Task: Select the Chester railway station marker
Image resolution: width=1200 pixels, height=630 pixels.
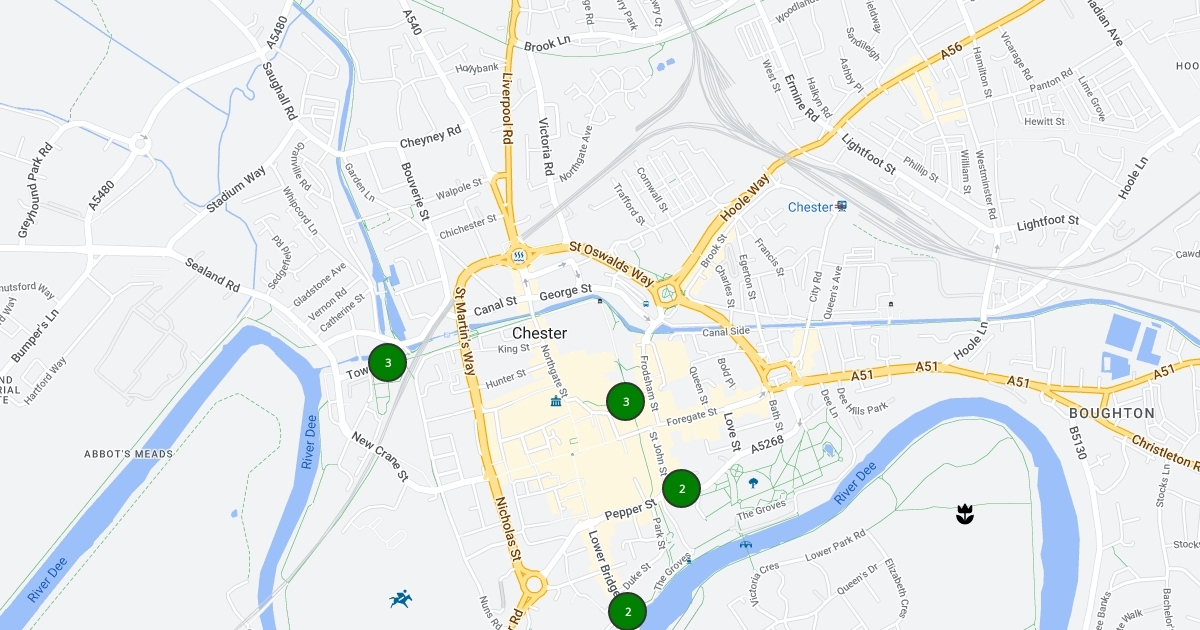Action: pos(841,207)
